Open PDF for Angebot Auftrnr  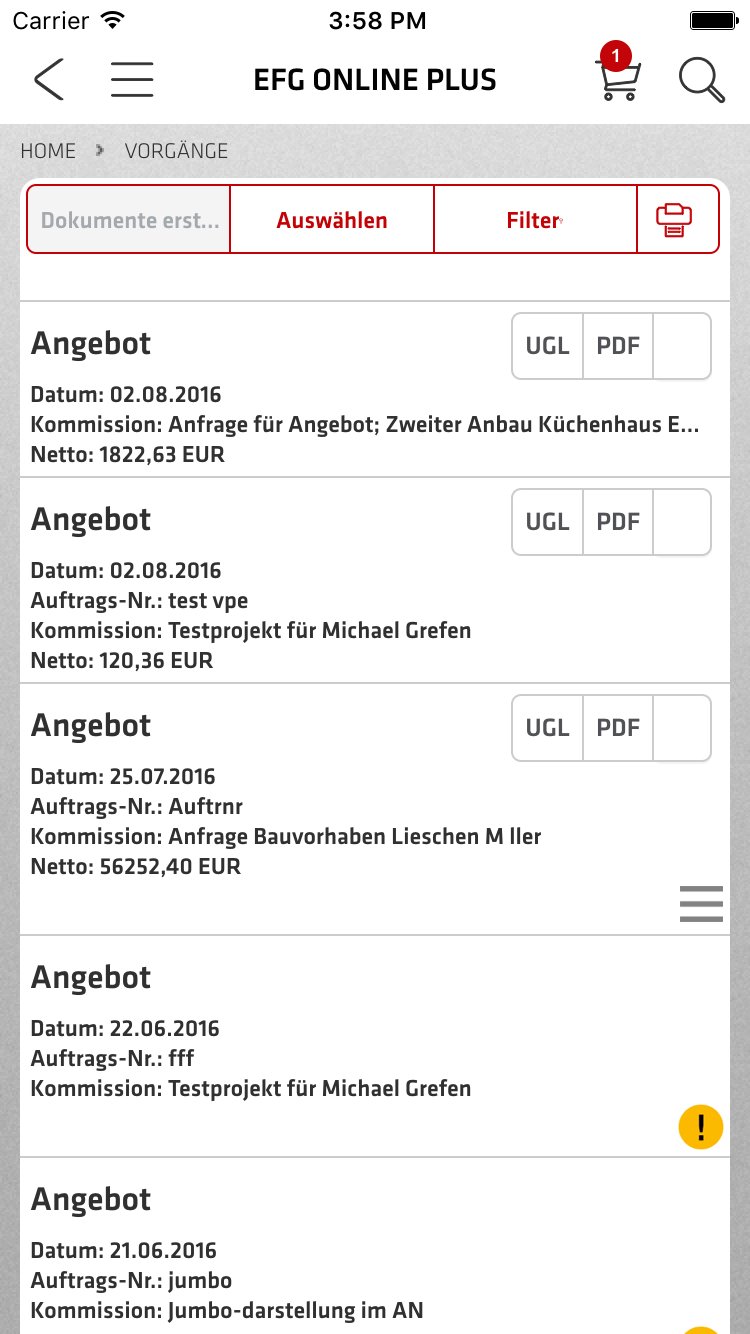point(618,728)
